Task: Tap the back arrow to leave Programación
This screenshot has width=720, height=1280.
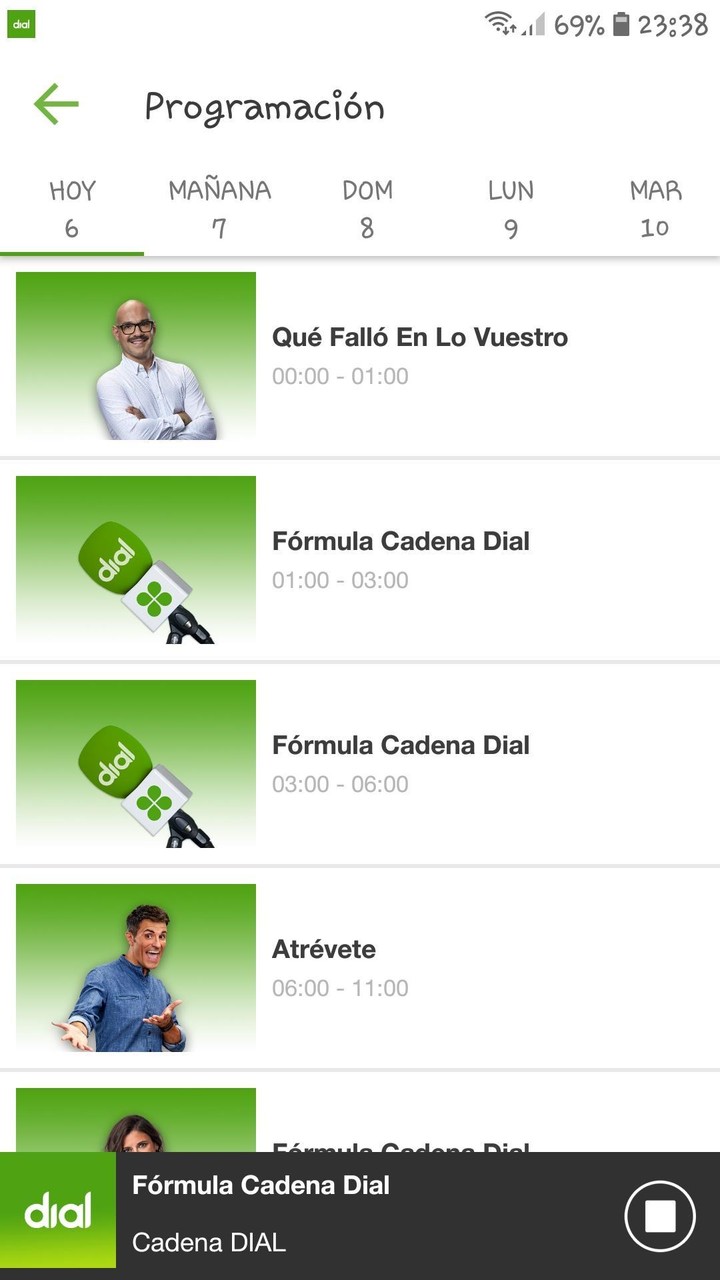Action: pyautogui.click(x=57, y=102)
